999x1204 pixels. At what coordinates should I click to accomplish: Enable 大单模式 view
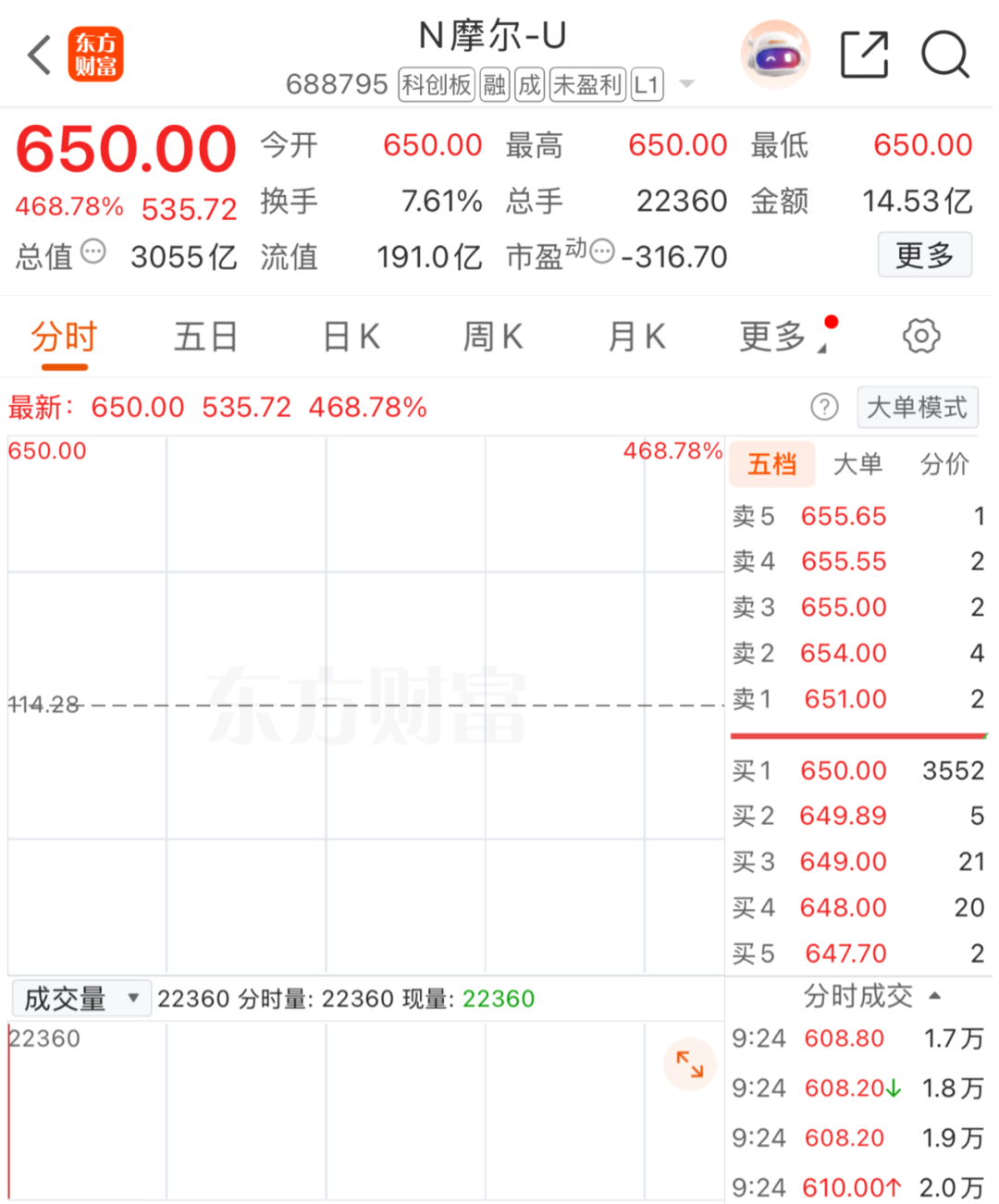[x=917, y=407]
